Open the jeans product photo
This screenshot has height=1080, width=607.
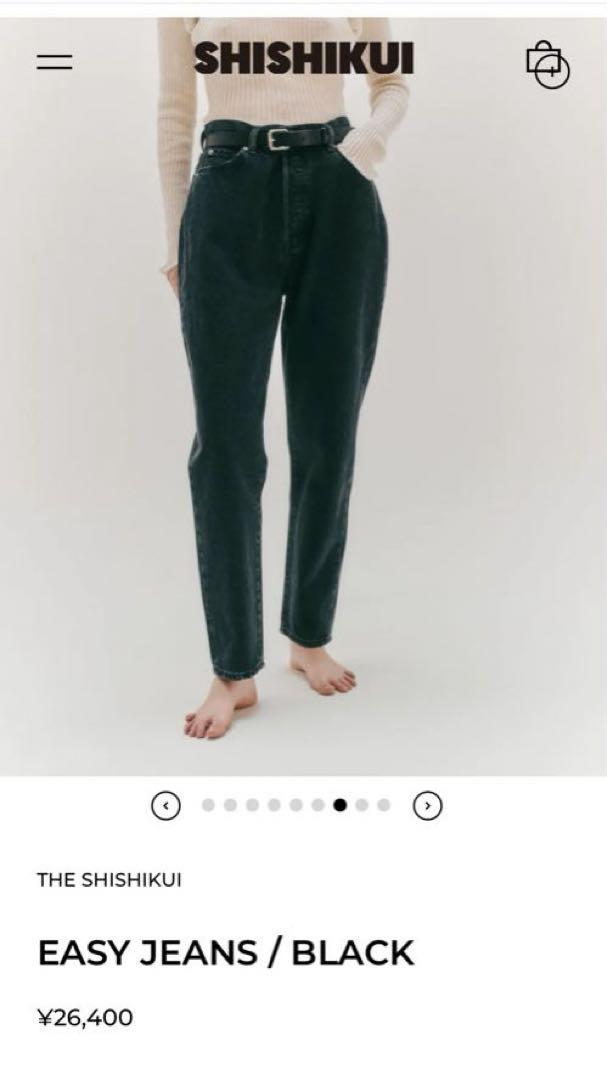pos(303,397)
